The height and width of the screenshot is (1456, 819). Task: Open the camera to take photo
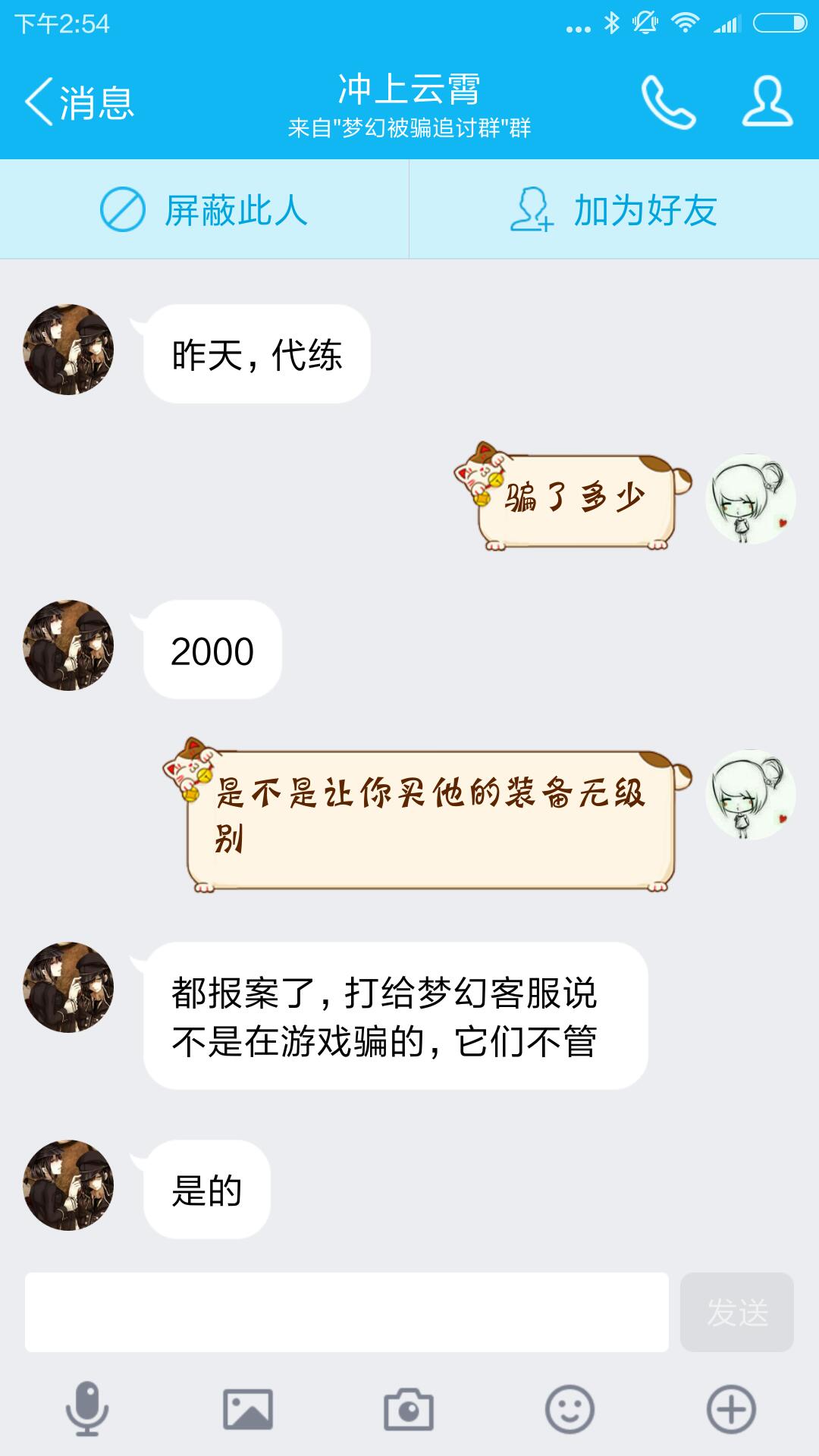click(409, 1409)
